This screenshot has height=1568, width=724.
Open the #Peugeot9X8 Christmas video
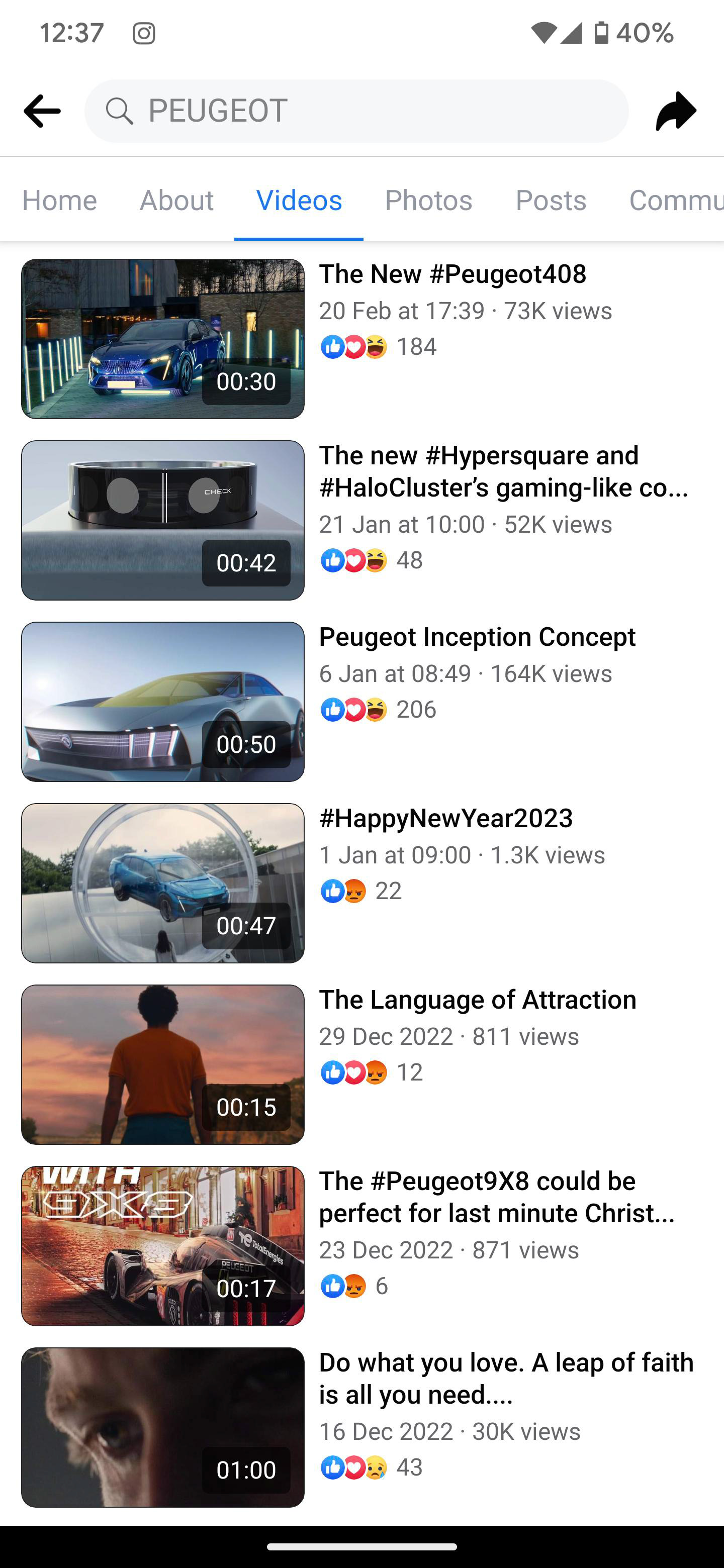(162, 1246)
